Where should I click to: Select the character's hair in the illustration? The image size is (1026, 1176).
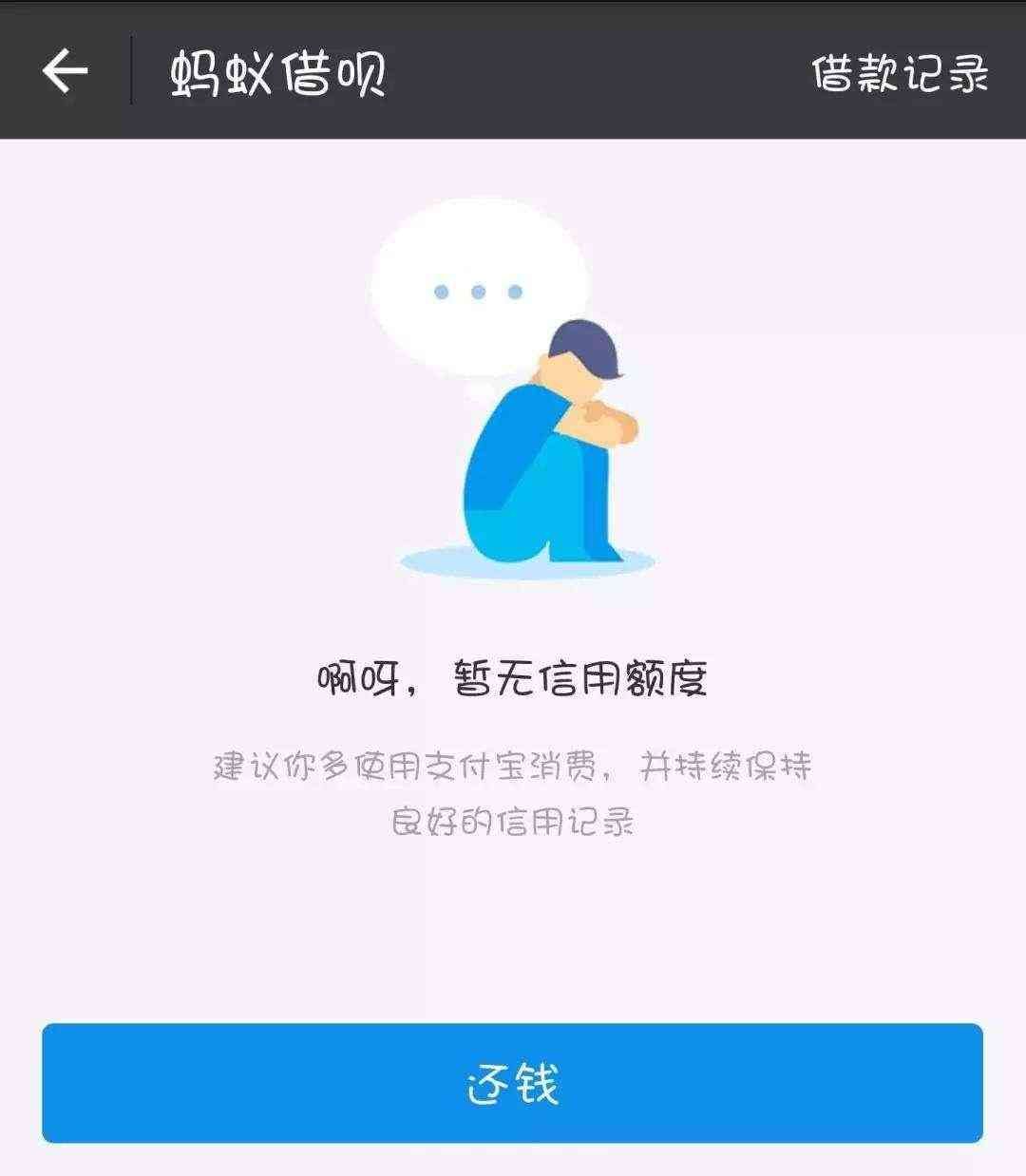click(x=584, y=347)
